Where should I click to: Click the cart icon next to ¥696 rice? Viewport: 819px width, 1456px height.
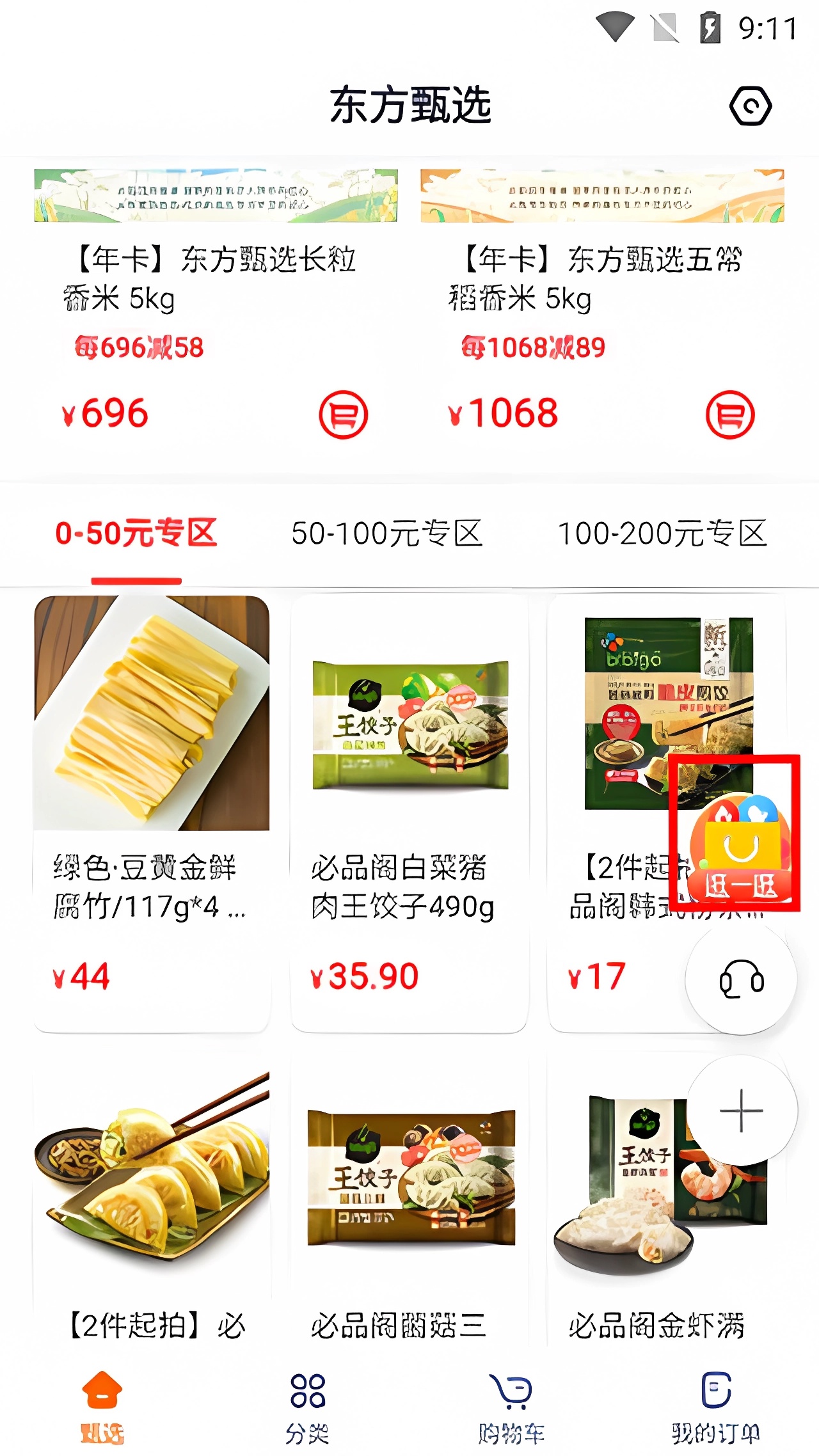(344, 416)
